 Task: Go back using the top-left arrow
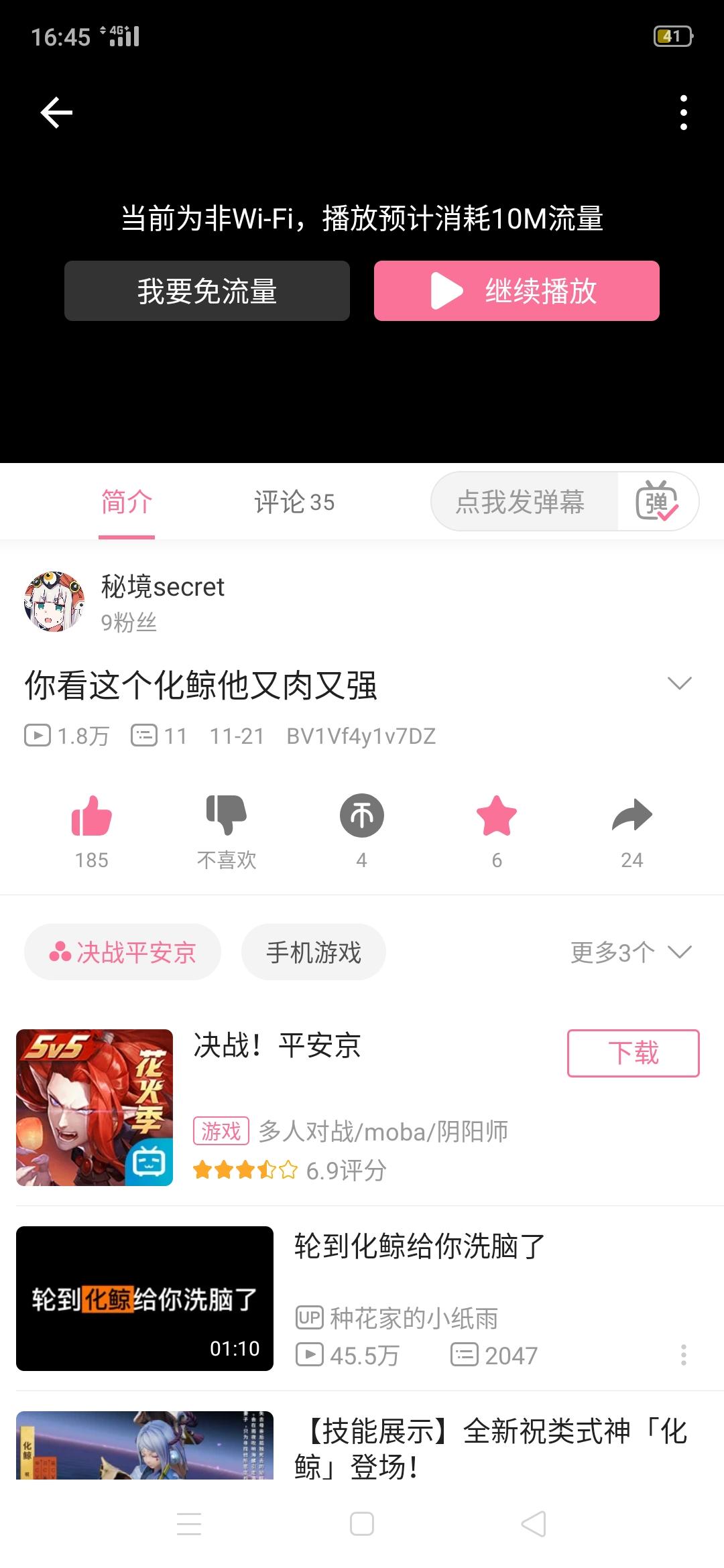click(56, 112)
